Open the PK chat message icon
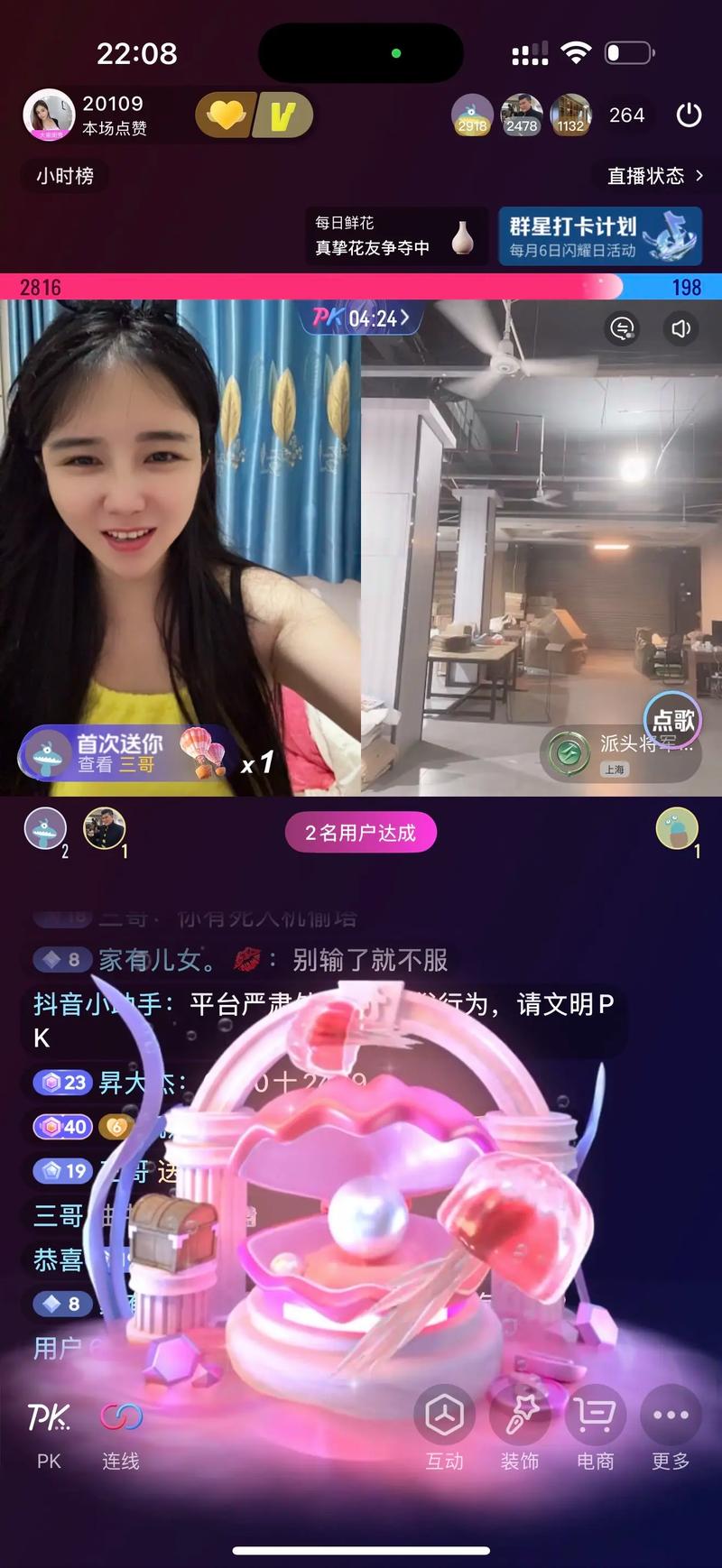The image size is (722, 1568). 622,328
